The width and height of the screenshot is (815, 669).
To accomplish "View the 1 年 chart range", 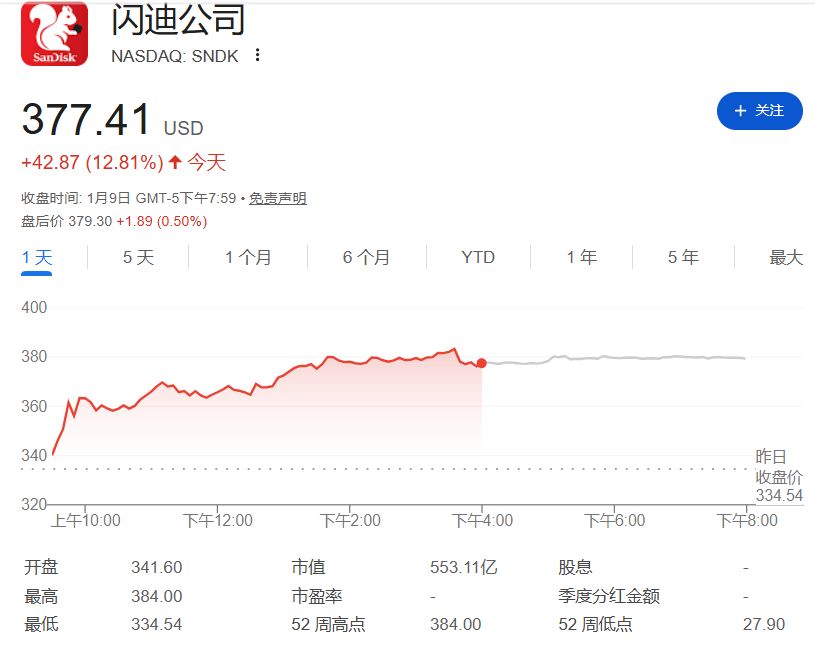I will coord(581,258).
